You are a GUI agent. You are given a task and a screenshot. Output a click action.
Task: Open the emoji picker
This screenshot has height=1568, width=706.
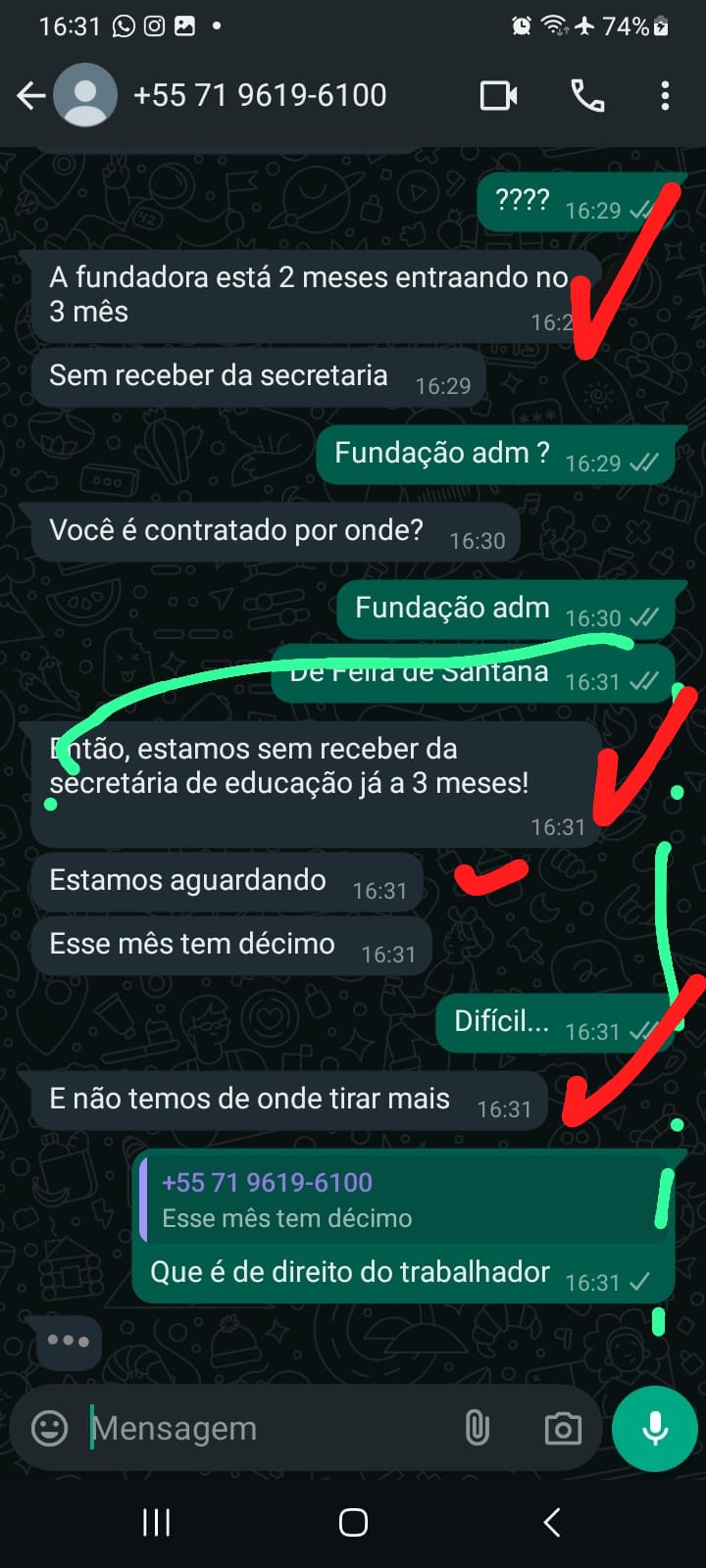tap(50, 1428)
